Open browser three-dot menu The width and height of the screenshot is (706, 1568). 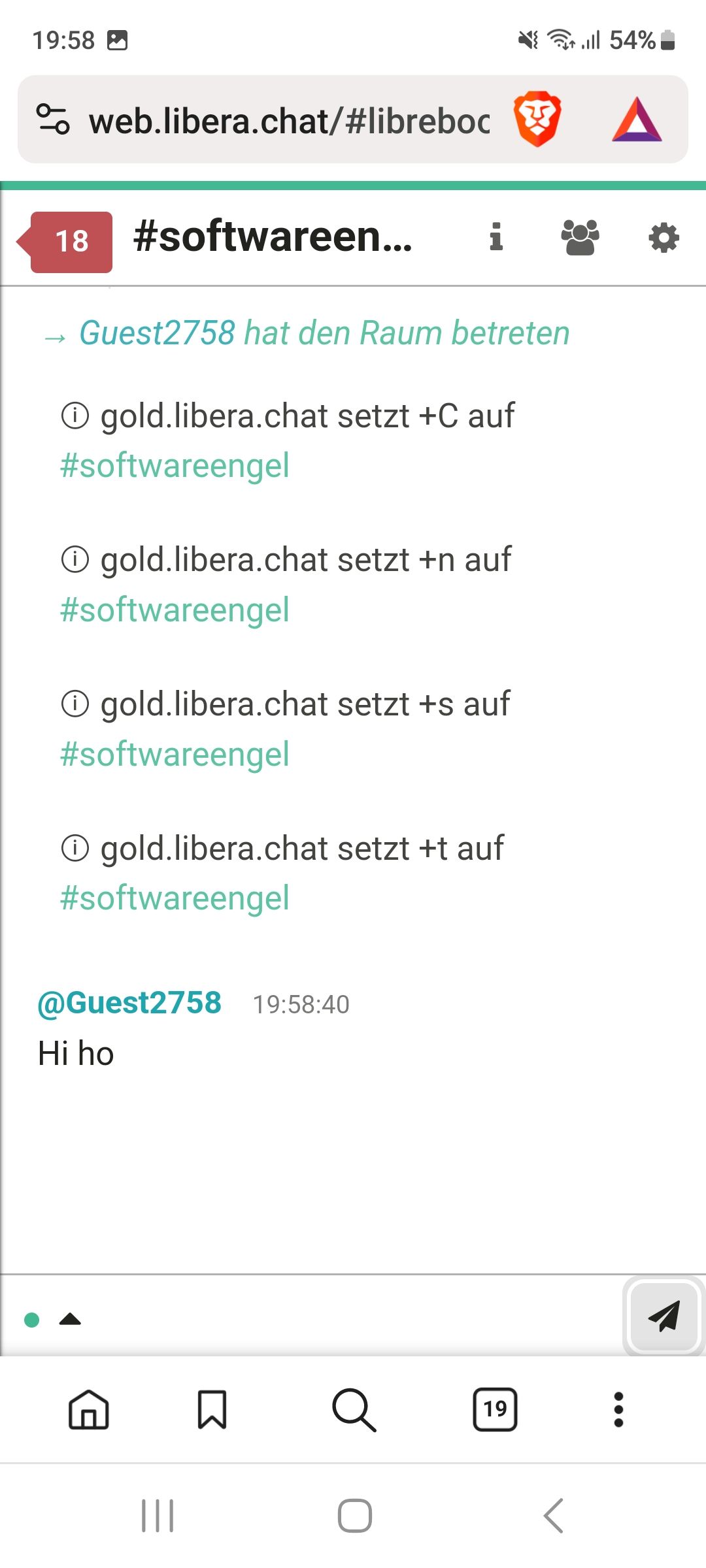pos(618,1409)
